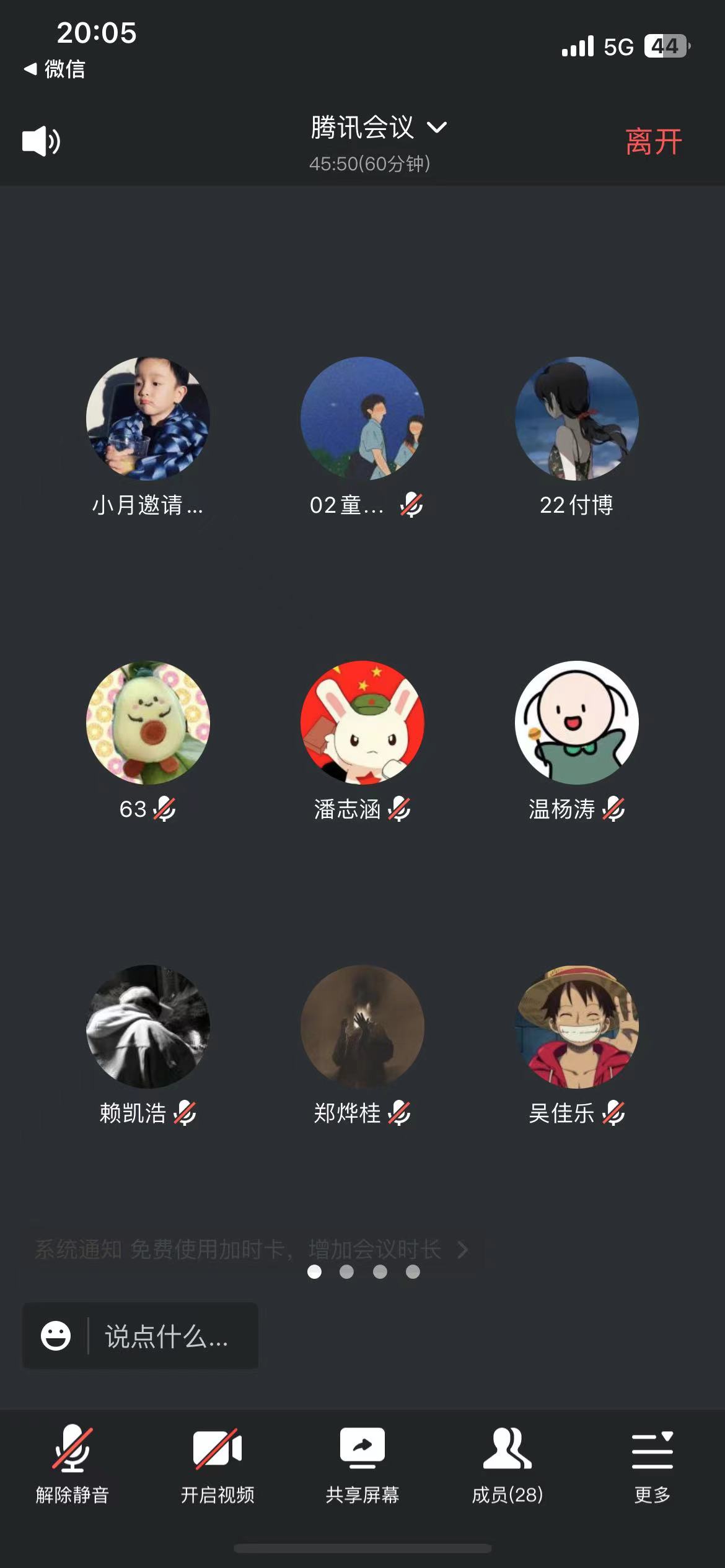Viewport: 725px width, 1568px height.
Task: Select participant 小月邀请's avatar
Action: 148,419
